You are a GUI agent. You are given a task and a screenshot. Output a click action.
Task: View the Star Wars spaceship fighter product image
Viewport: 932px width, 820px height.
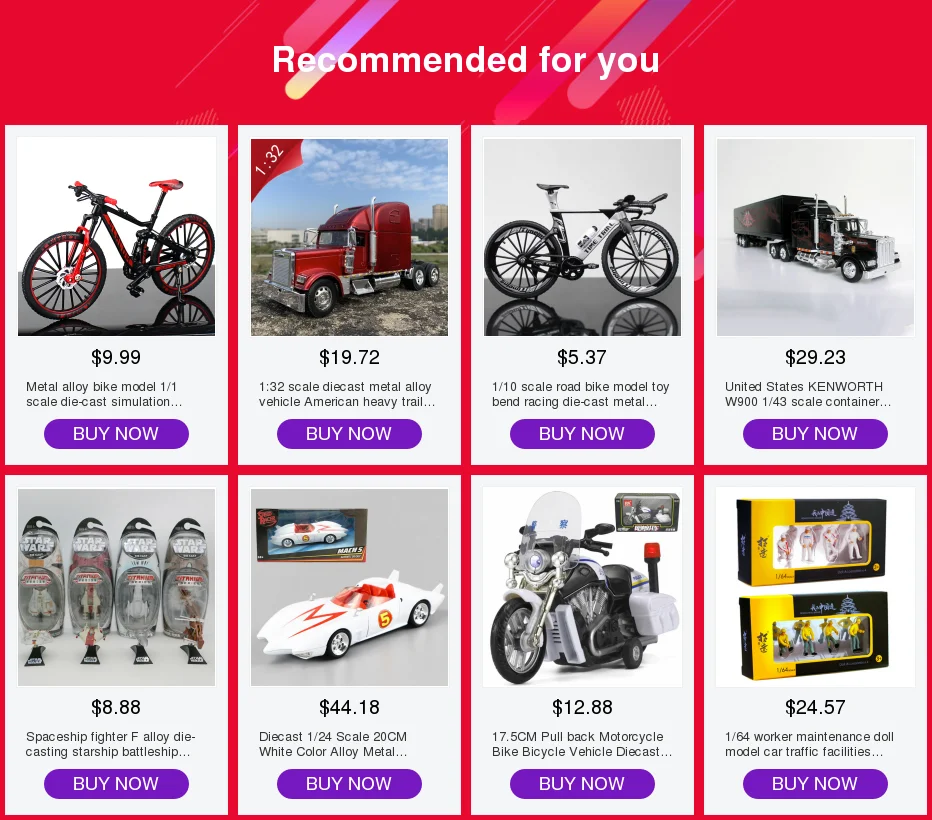tap(116, 587)
